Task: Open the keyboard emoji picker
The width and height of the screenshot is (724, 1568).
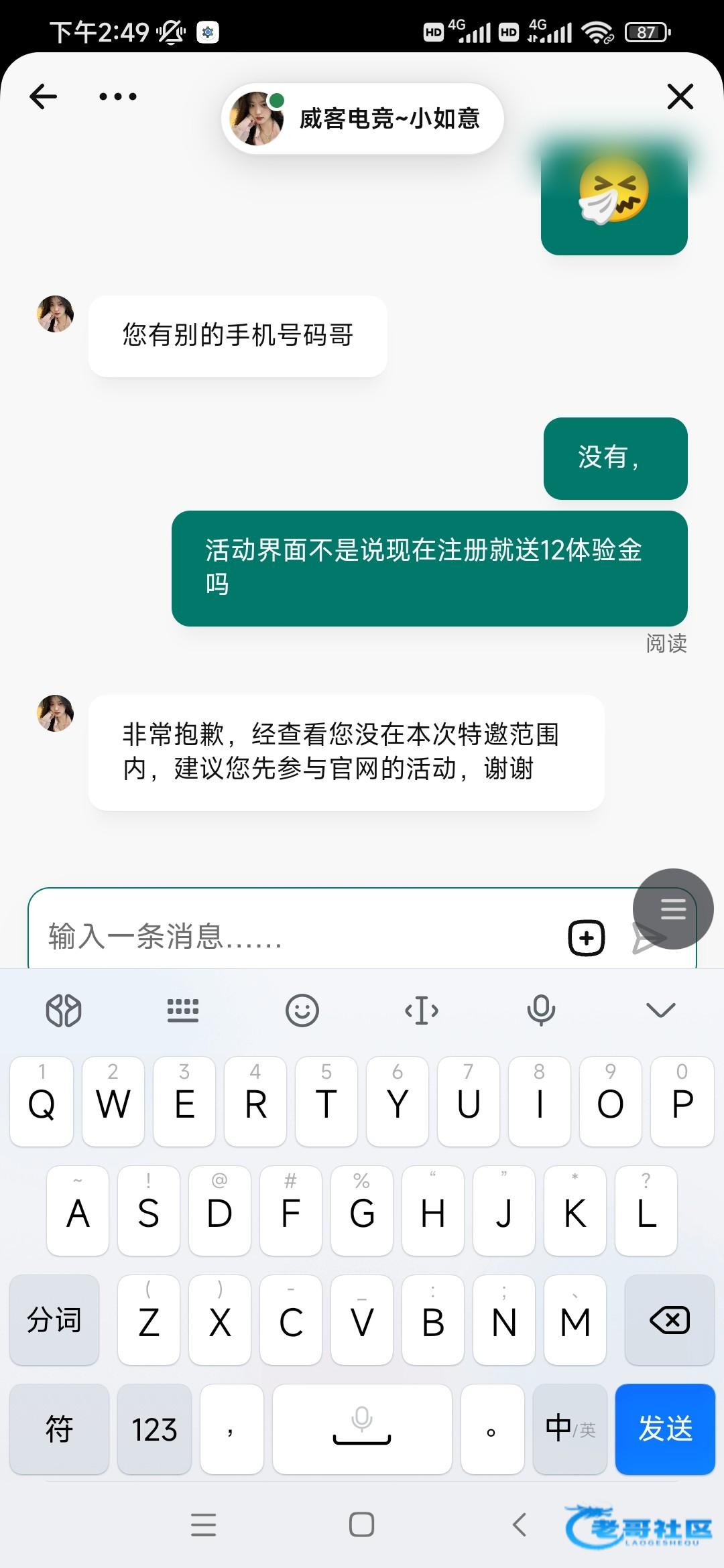Action: 302,1010
